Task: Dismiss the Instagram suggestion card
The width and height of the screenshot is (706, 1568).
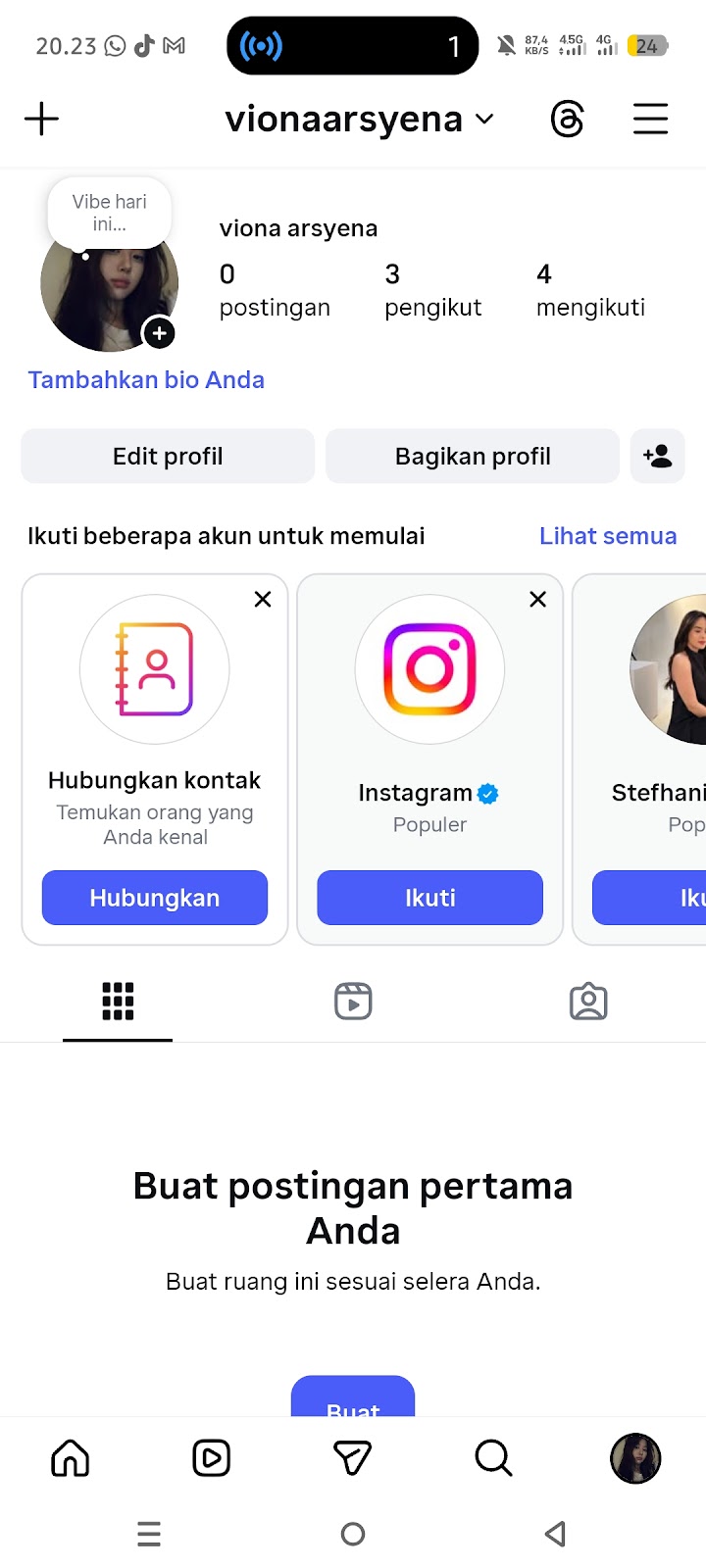Action: click(x=537, y=599)
